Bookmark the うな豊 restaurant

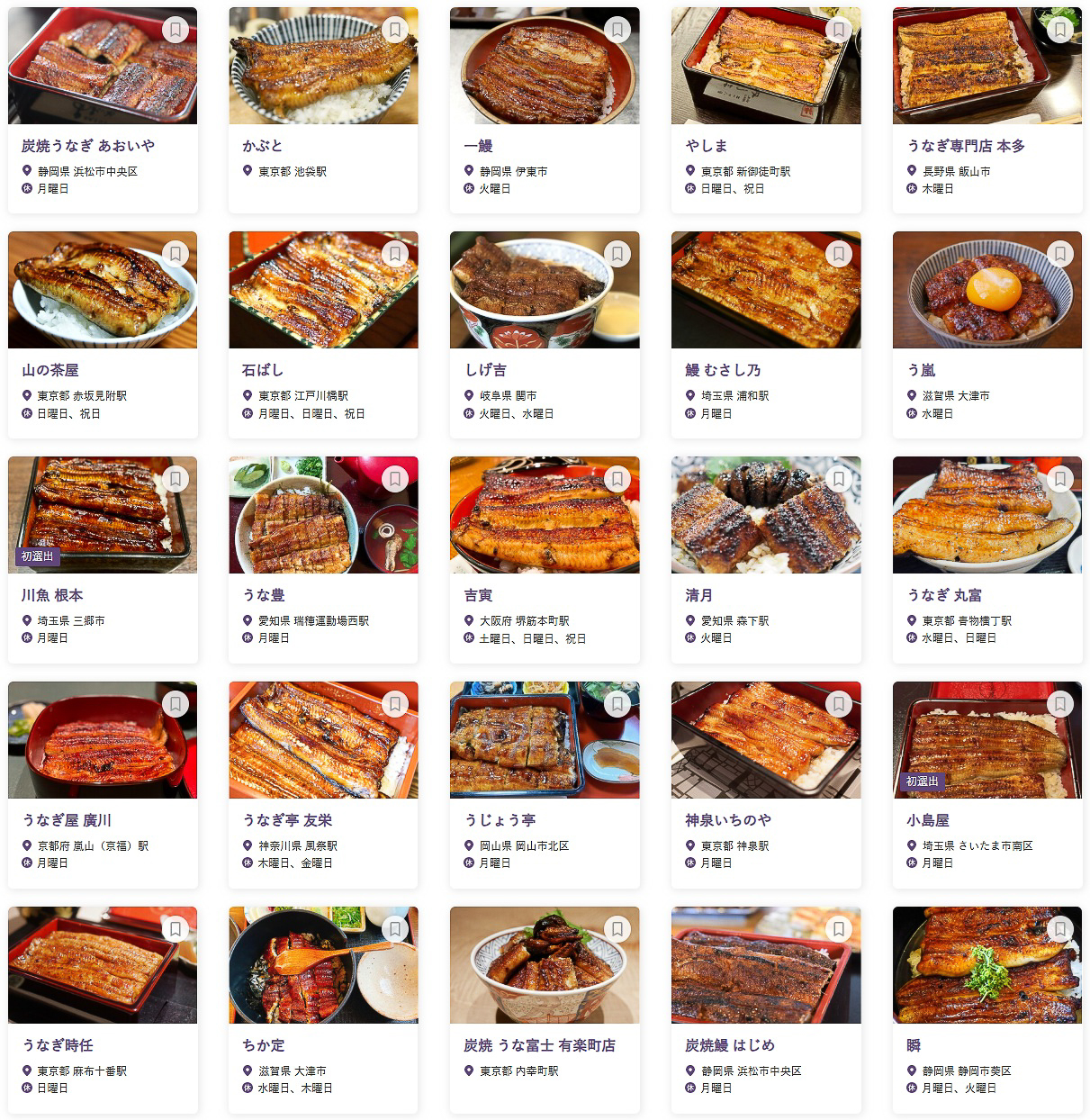tap(395, 479)
